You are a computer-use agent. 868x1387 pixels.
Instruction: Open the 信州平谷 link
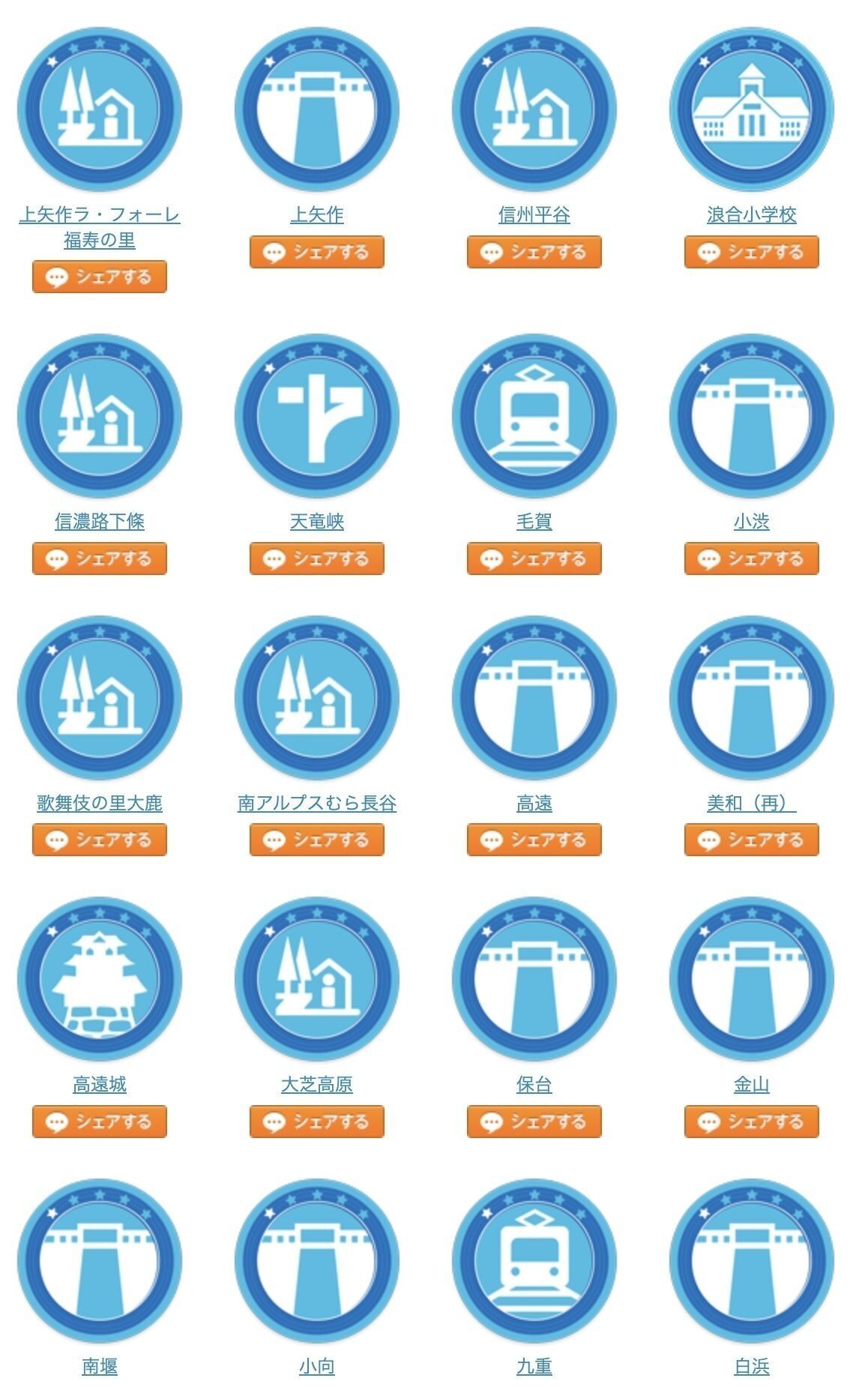(534, 216)
